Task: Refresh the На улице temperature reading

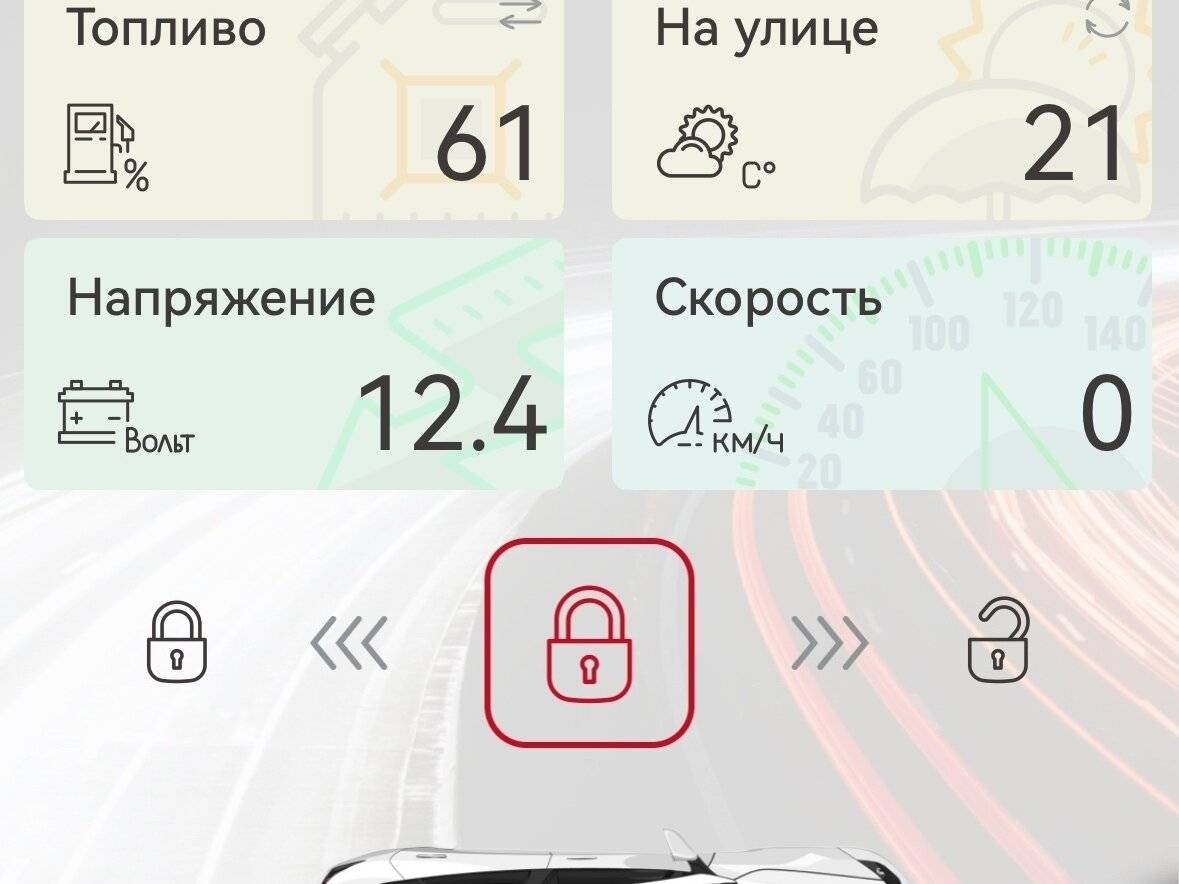Action: coord(1107,15)
